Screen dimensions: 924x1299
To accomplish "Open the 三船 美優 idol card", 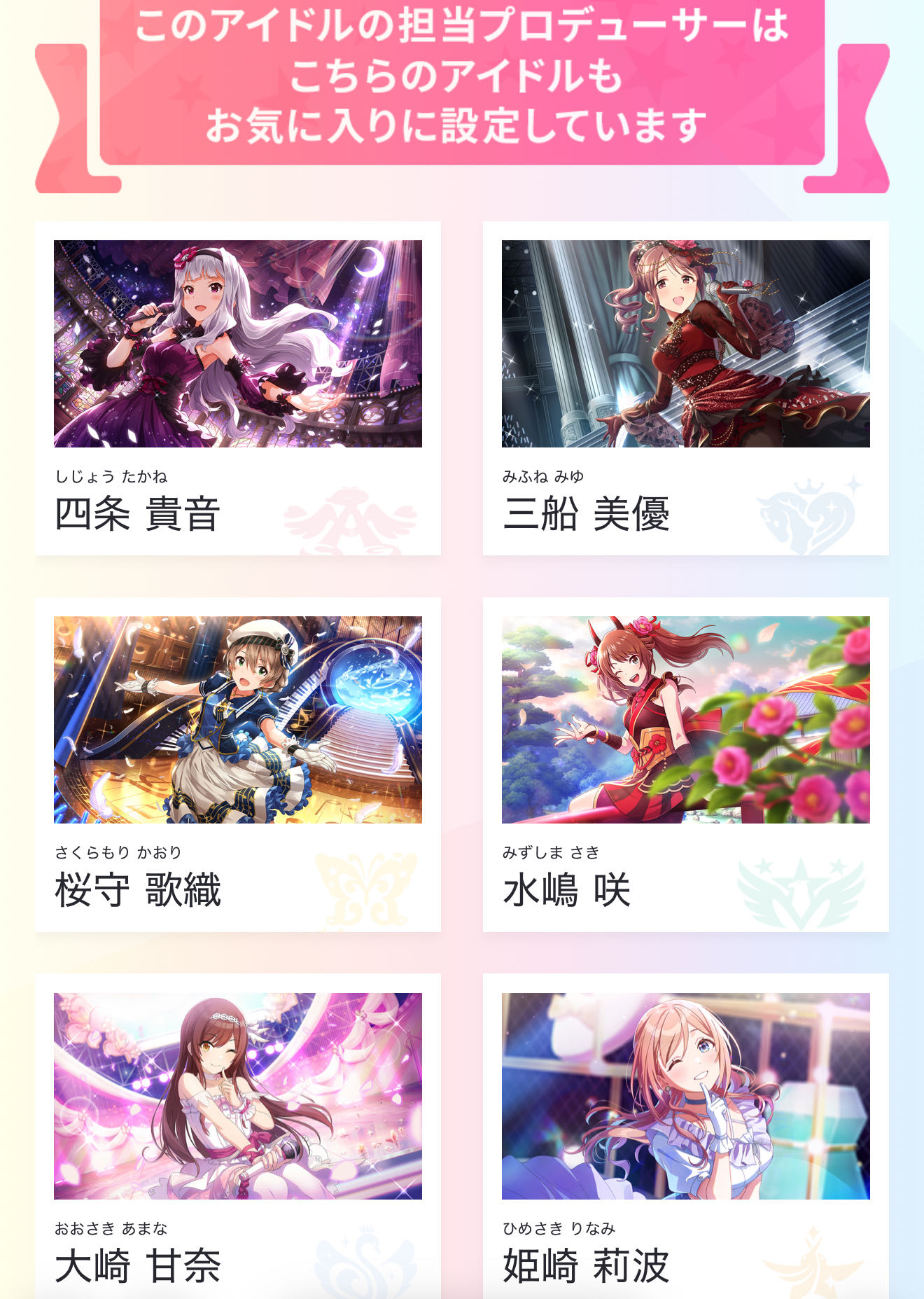I will pyautogui.click(x=686, y=389).
